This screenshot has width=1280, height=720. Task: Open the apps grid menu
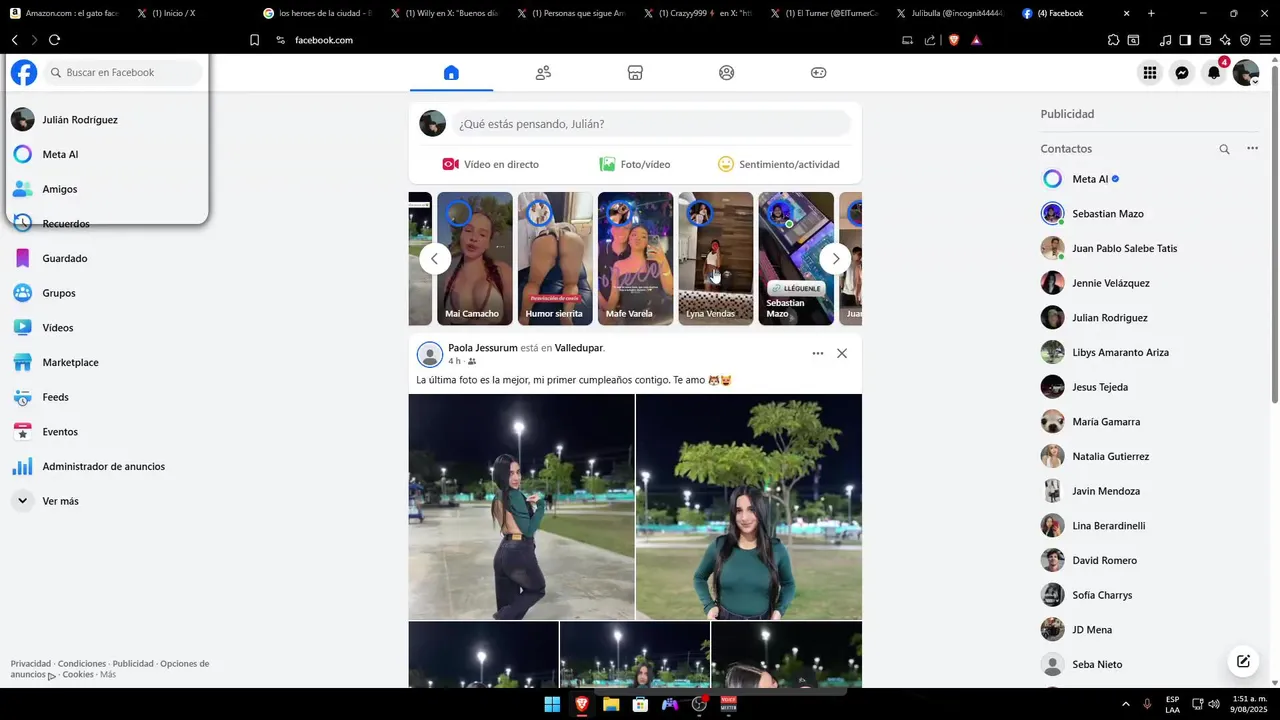[x=1150, y=73]
